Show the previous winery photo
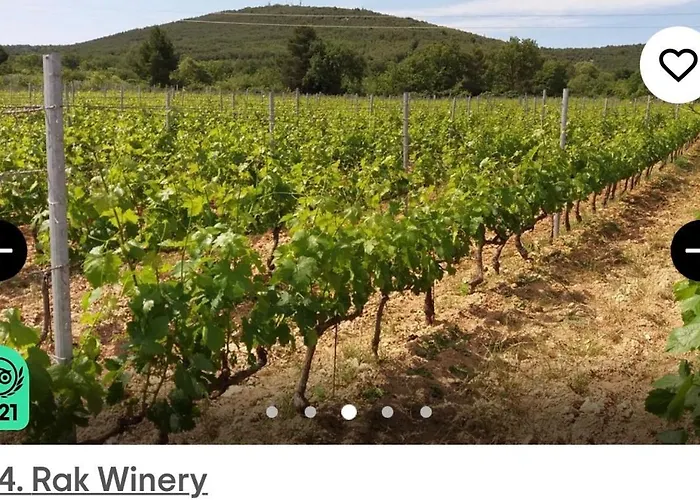This screenshot has height=500, width=700. point(8,250)
